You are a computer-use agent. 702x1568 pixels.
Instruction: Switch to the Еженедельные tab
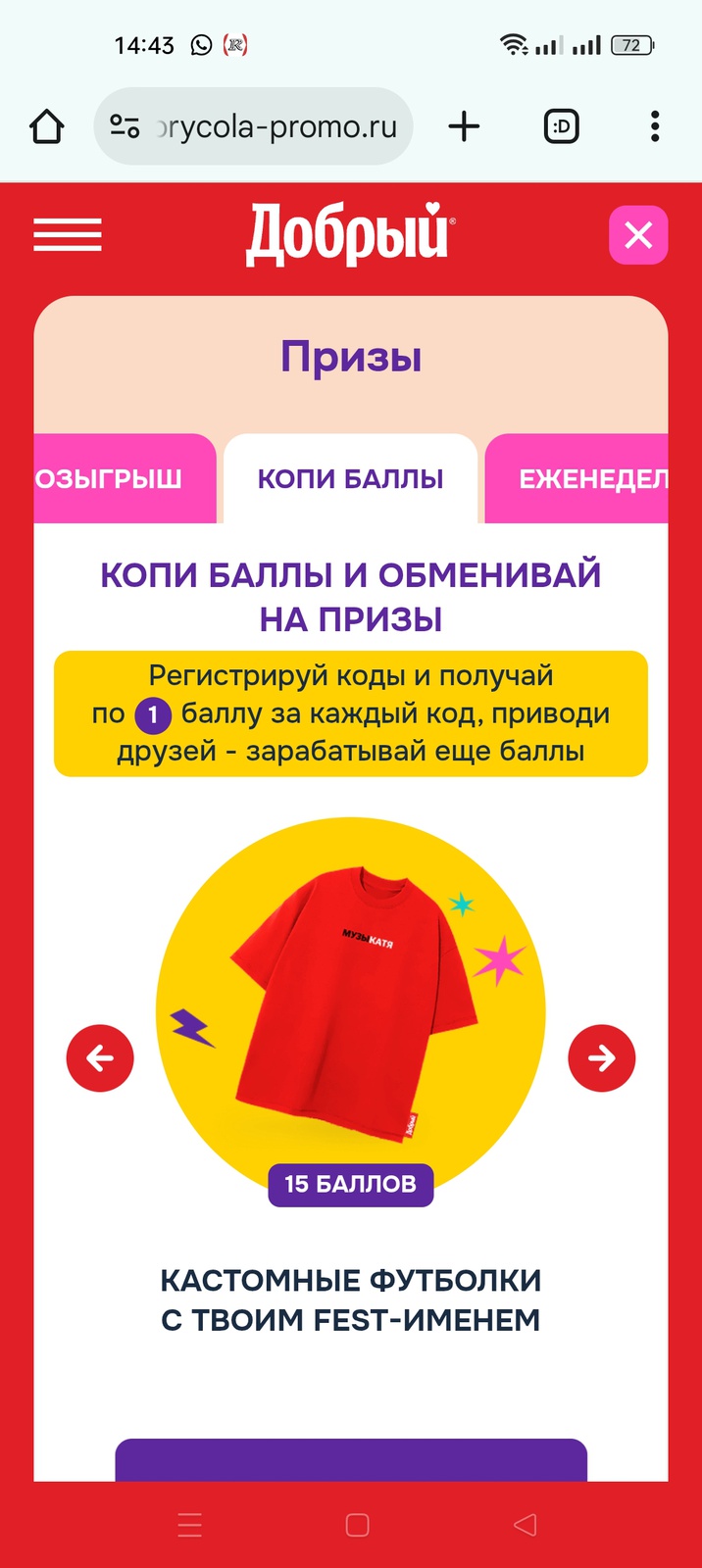click(x=578, y=478)
